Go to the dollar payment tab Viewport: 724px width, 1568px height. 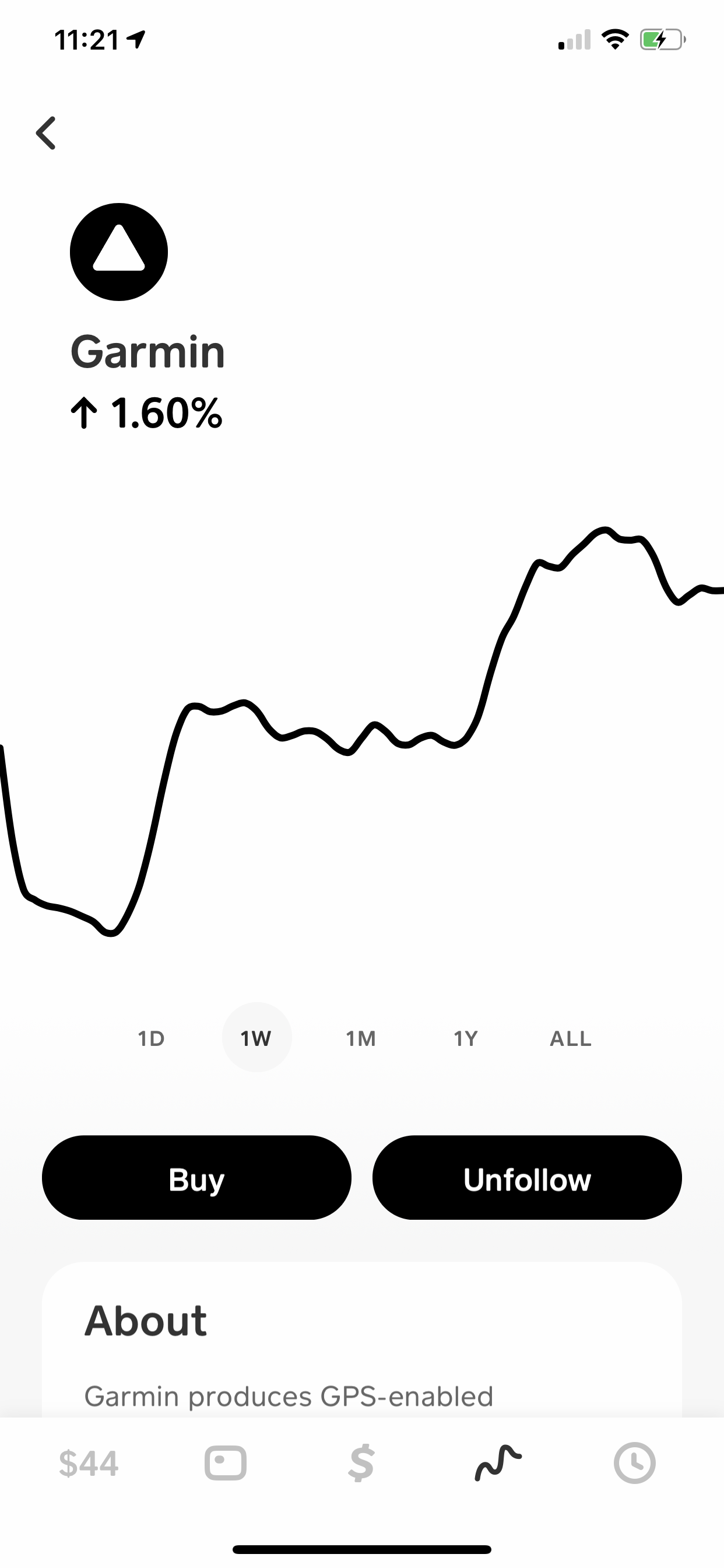pyautogui.click(x=361, y=1464)
